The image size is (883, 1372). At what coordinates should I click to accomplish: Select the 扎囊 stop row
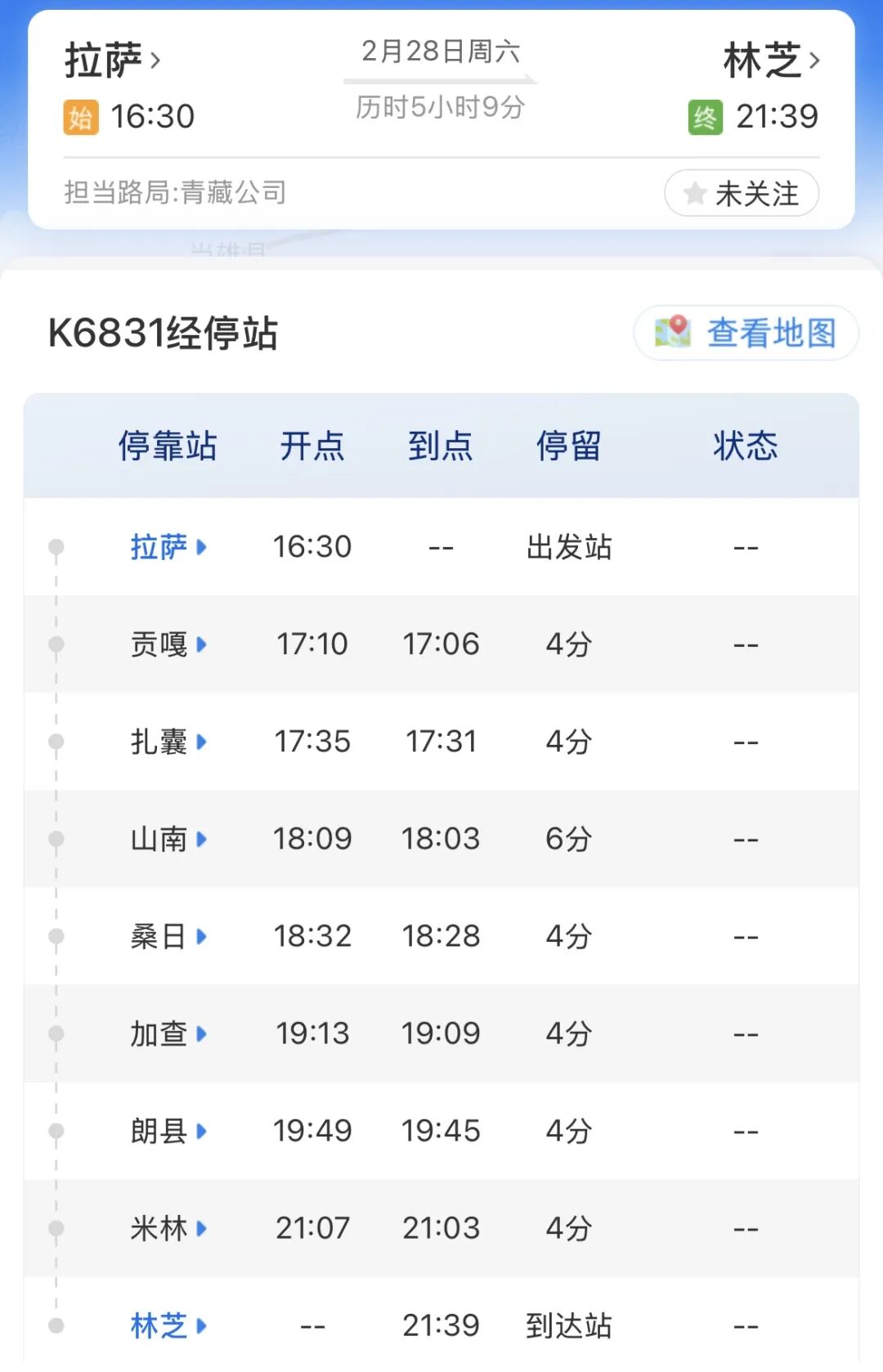[x=168, y=742]
